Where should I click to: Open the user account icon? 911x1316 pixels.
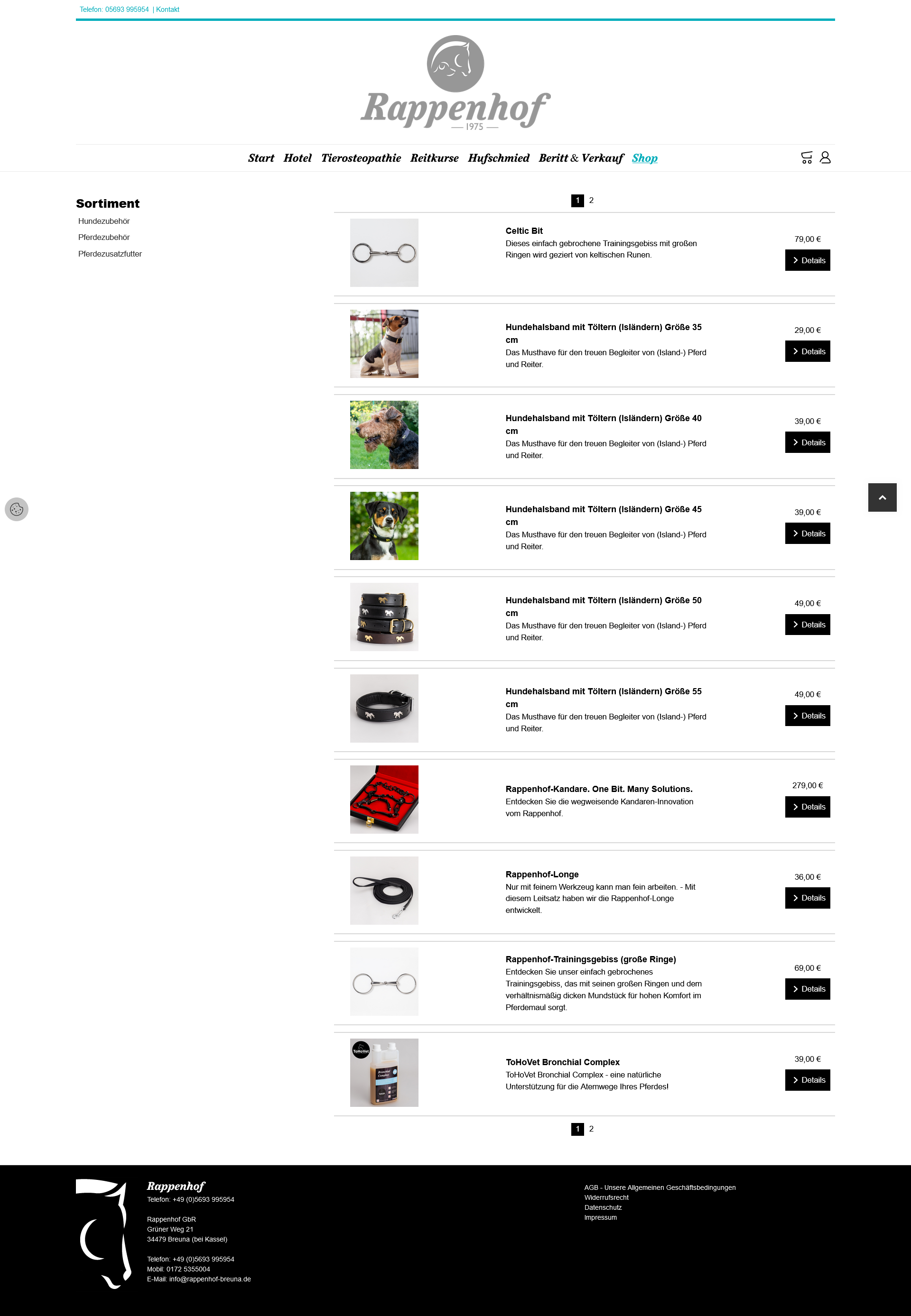coord(825,157)
